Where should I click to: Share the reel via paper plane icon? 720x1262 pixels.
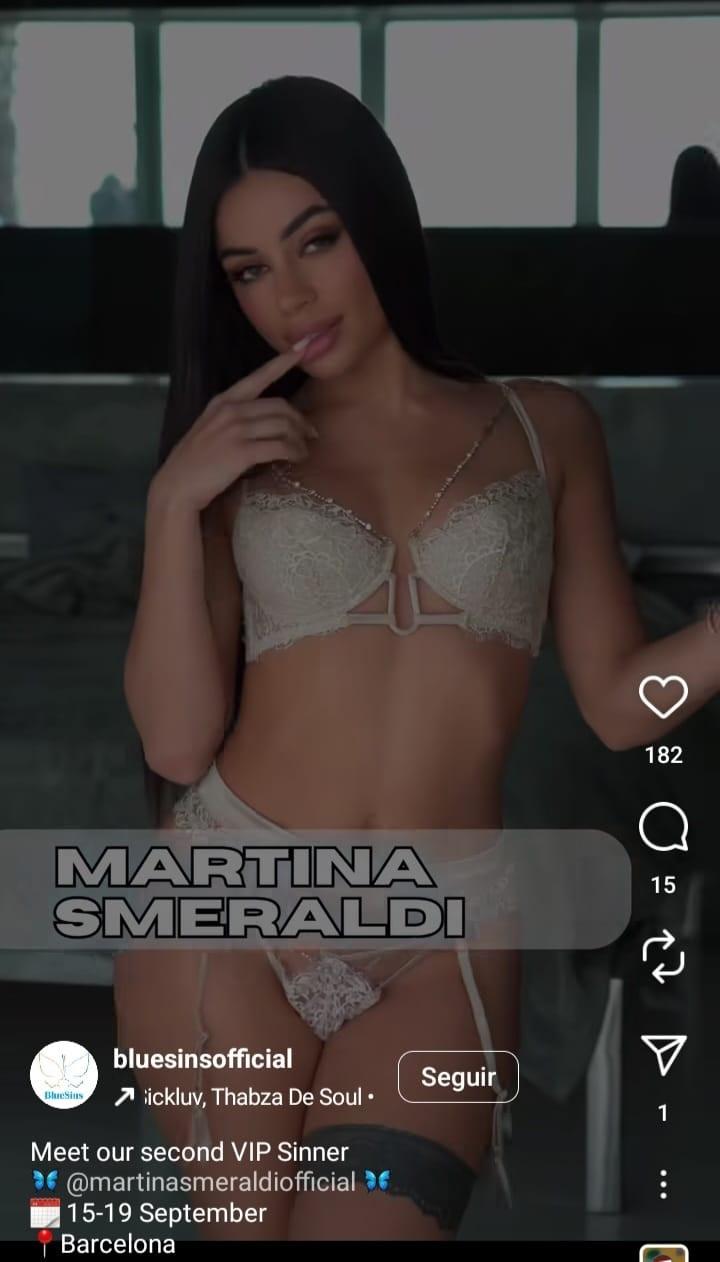tap(663, 1056)
